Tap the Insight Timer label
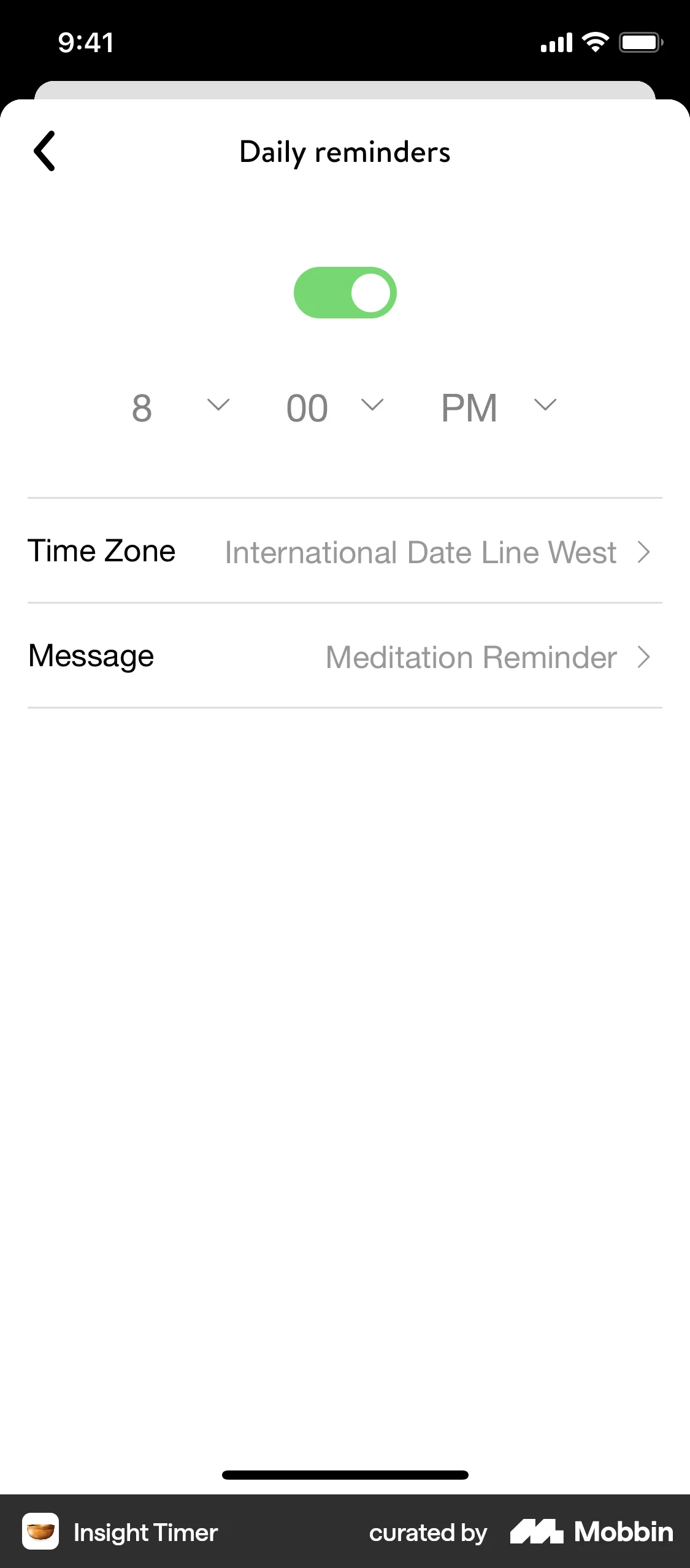 pyautogui.click(x=145, y=1532)
